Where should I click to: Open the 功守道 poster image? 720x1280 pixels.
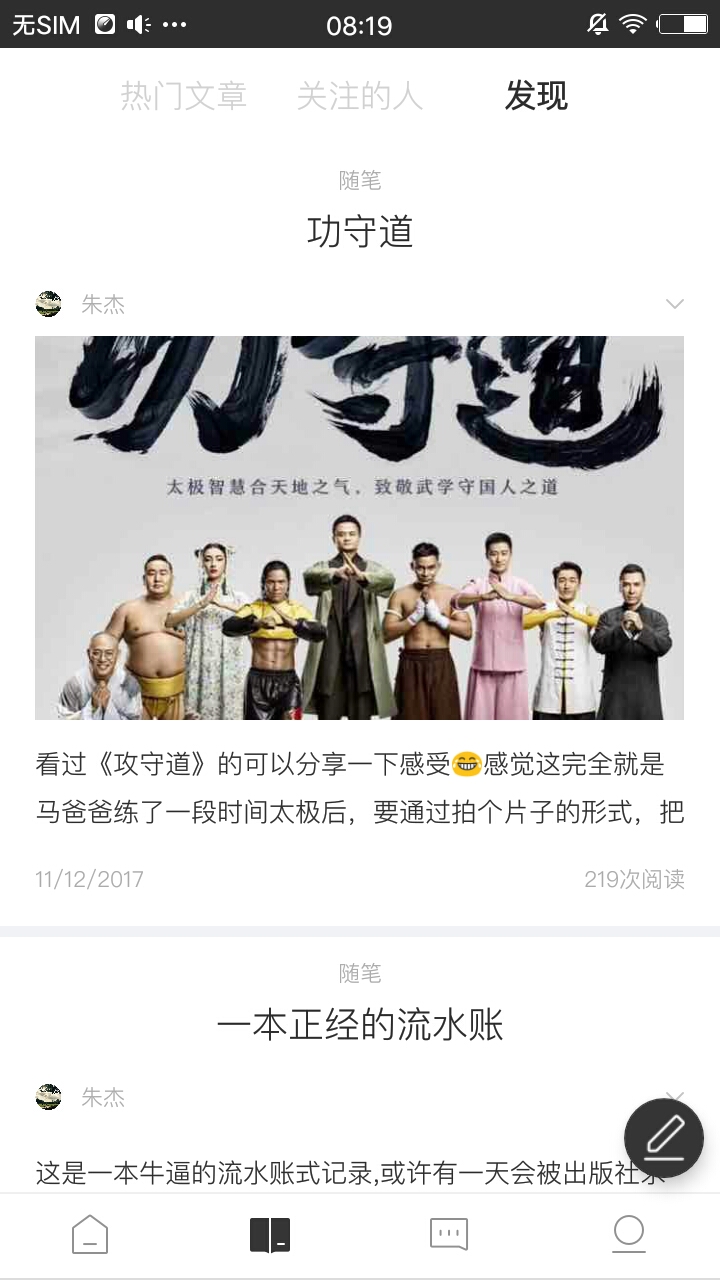point(360,527)
